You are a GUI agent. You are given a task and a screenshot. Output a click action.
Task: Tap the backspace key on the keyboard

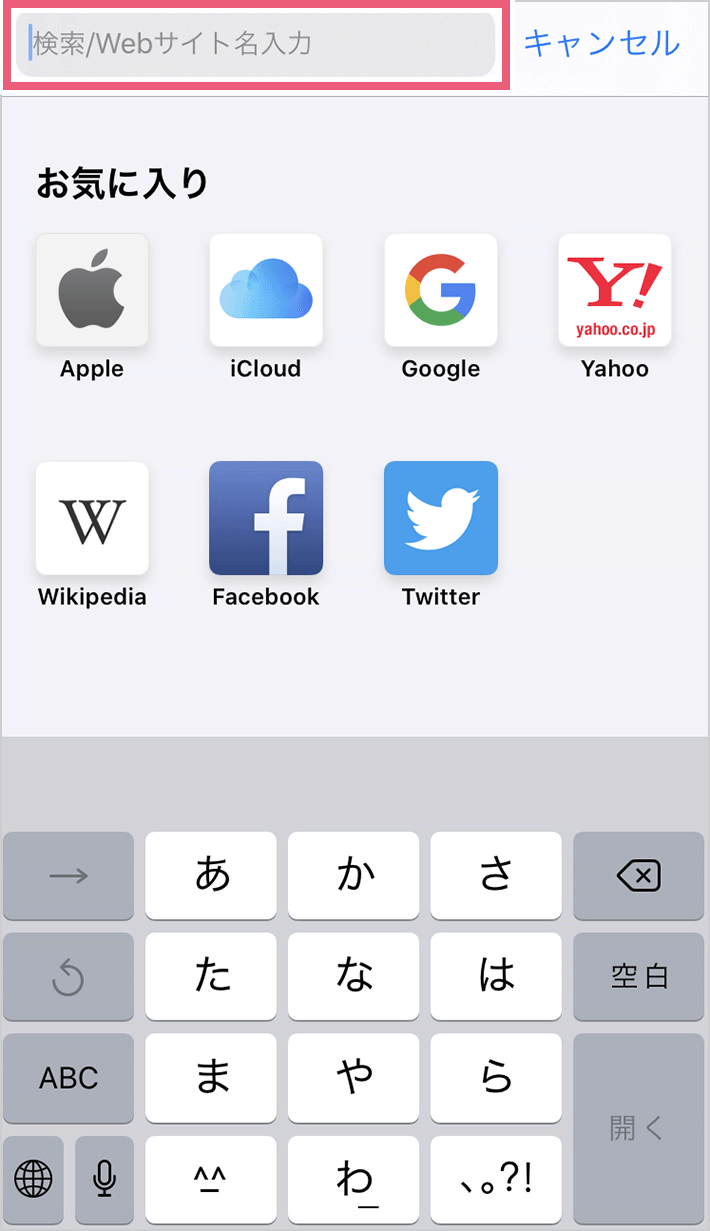[638, 876]
